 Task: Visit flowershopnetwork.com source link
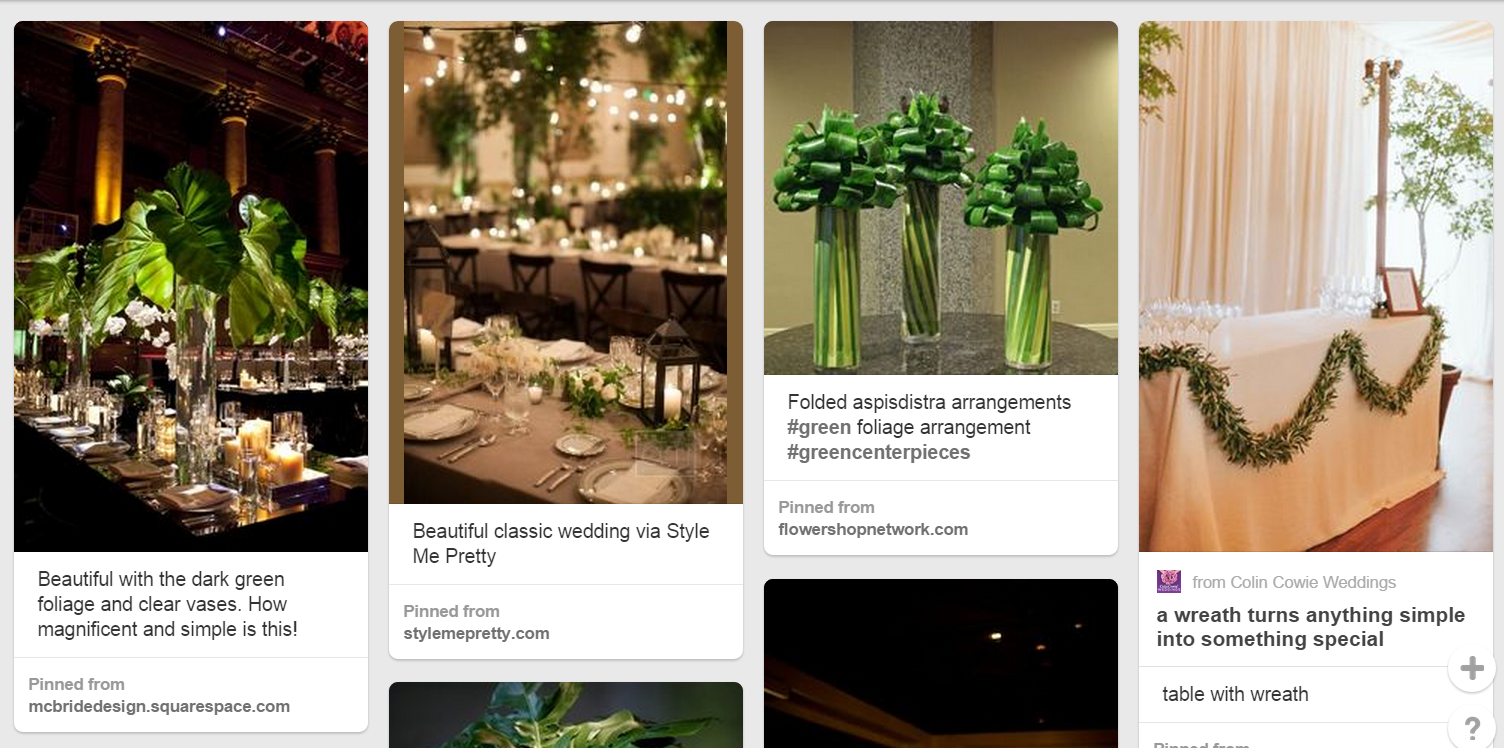point(873,529)
